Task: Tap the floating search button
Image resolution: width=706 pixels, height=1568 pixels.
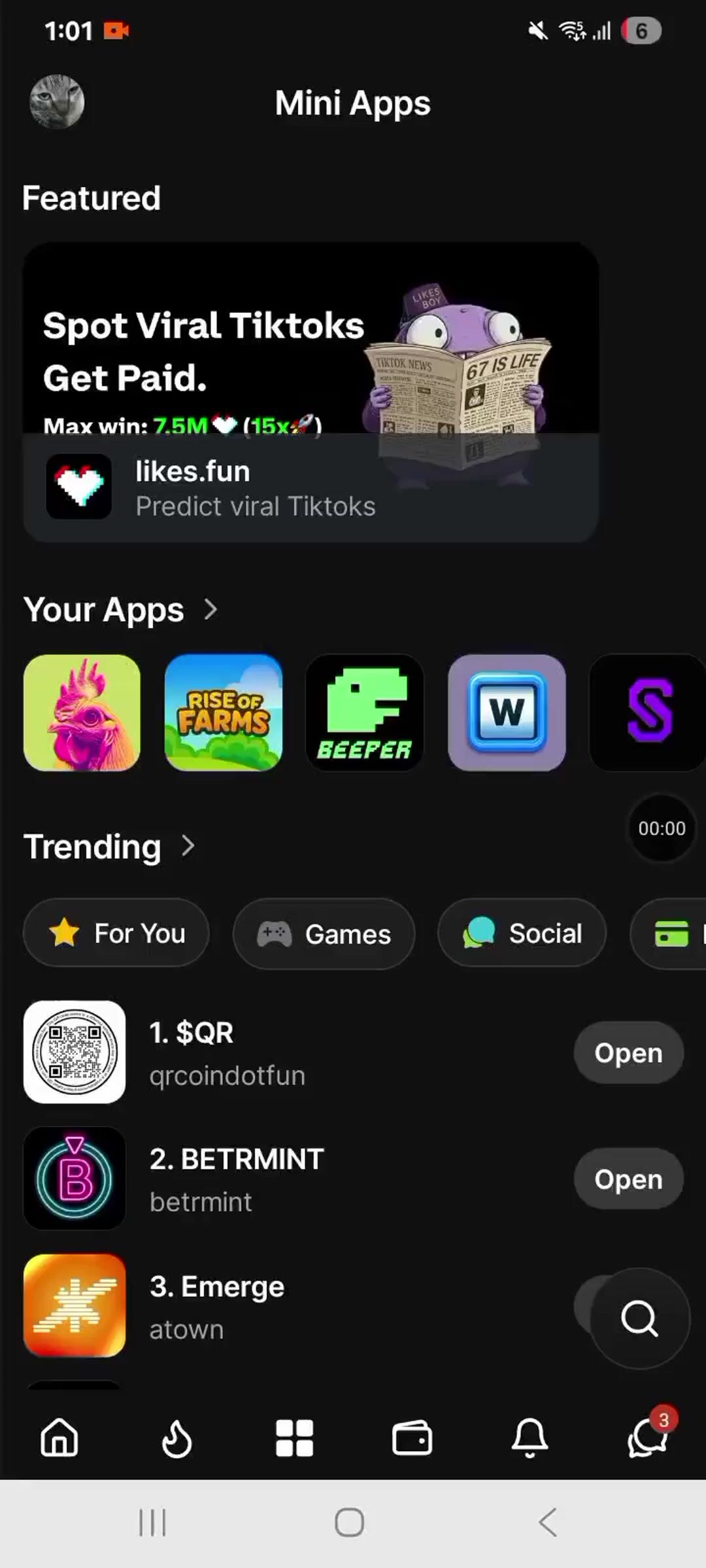Action: pyautogui.click(x=639, y=1318)
